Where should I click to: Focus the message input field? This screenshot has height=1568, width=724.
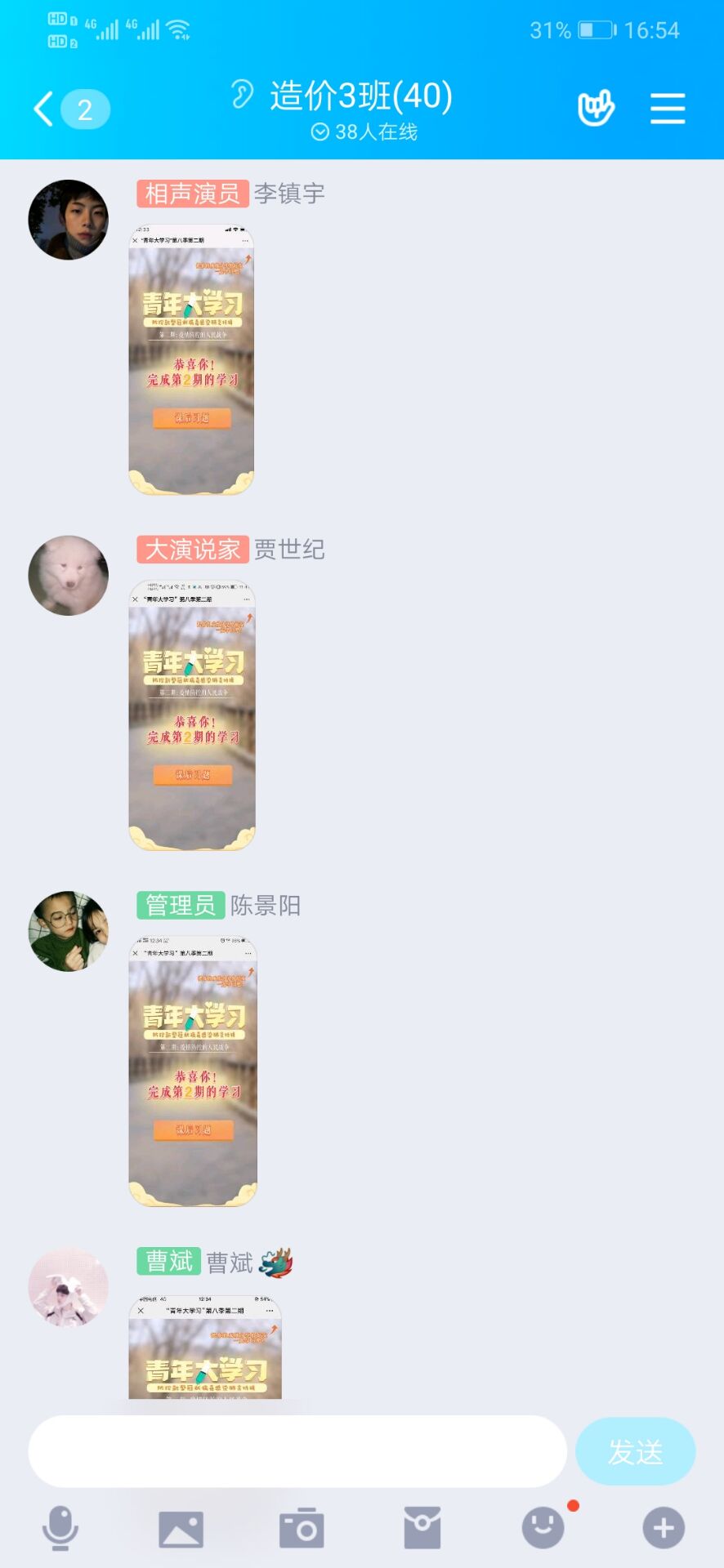pos(297,1451)
